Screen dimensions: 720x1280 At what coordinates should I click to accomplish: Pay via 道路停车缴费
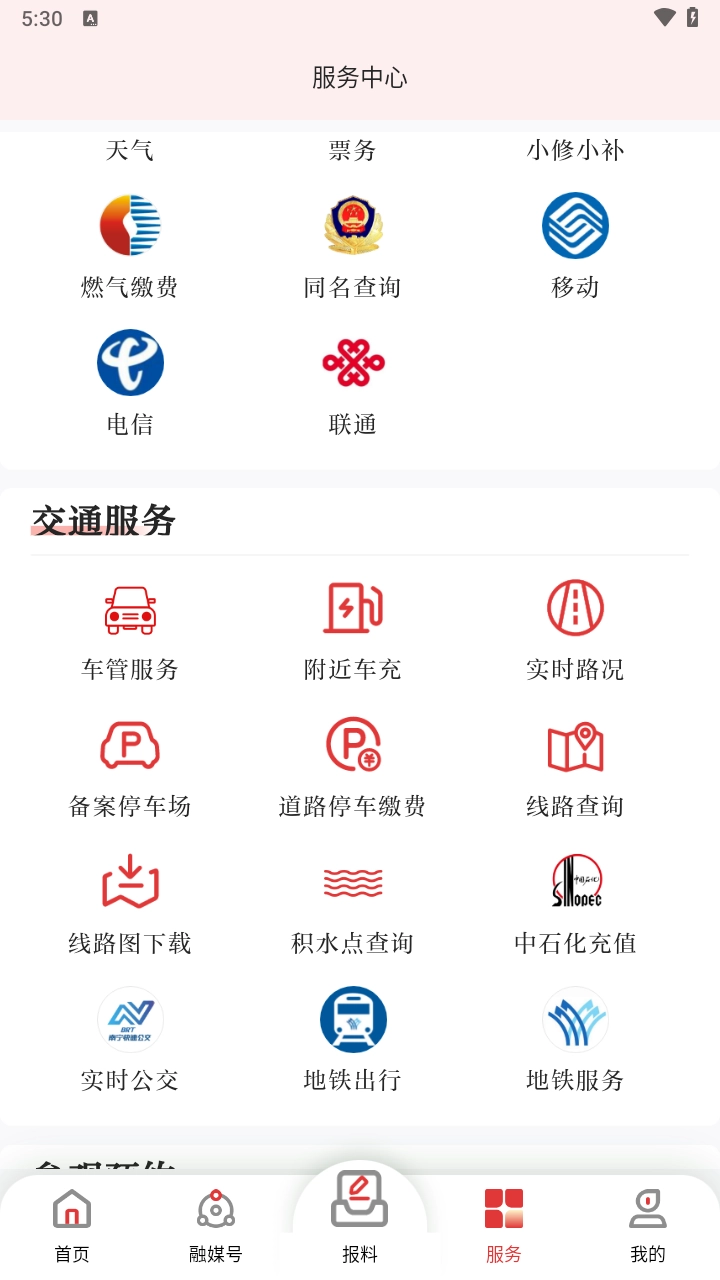[352, 767]
